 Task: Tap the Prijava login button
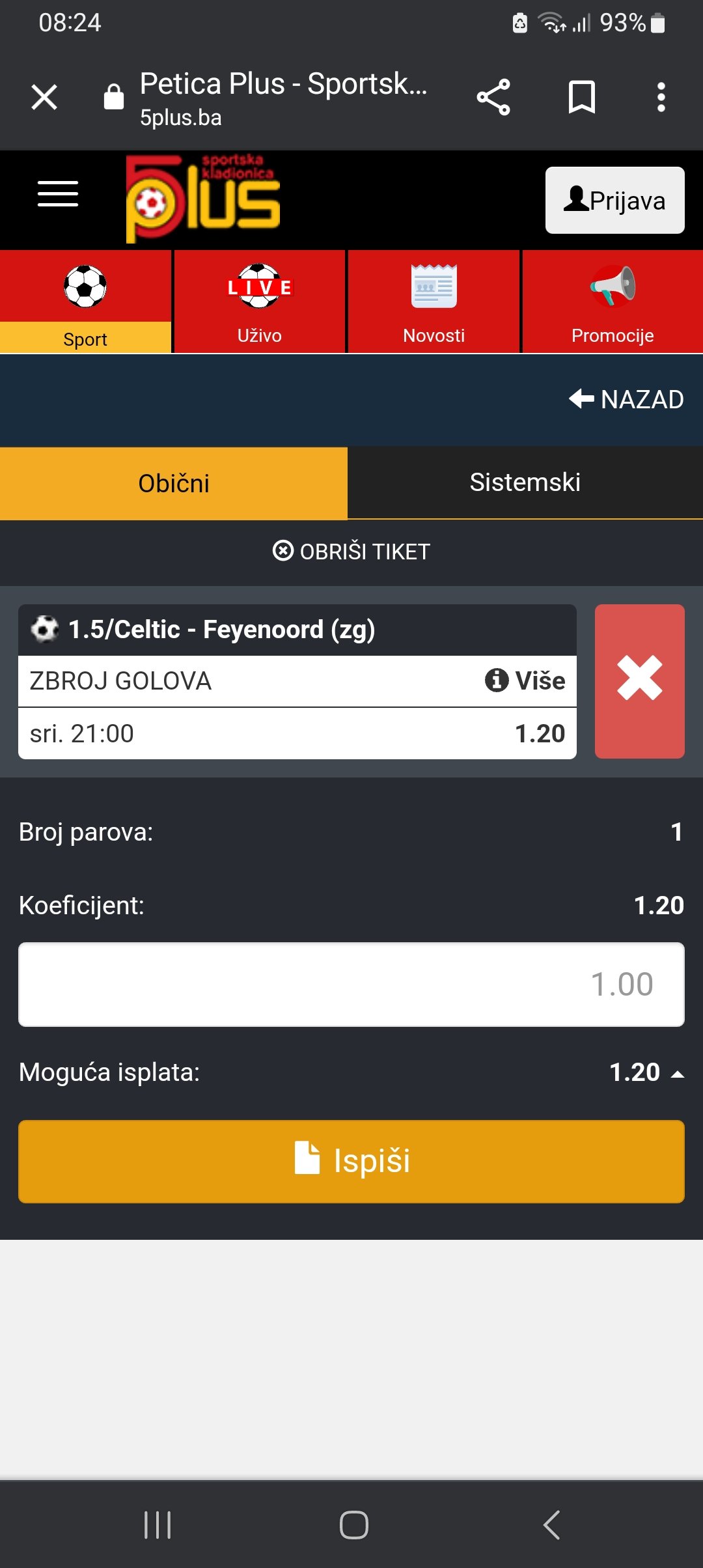(x=614, y=201)
